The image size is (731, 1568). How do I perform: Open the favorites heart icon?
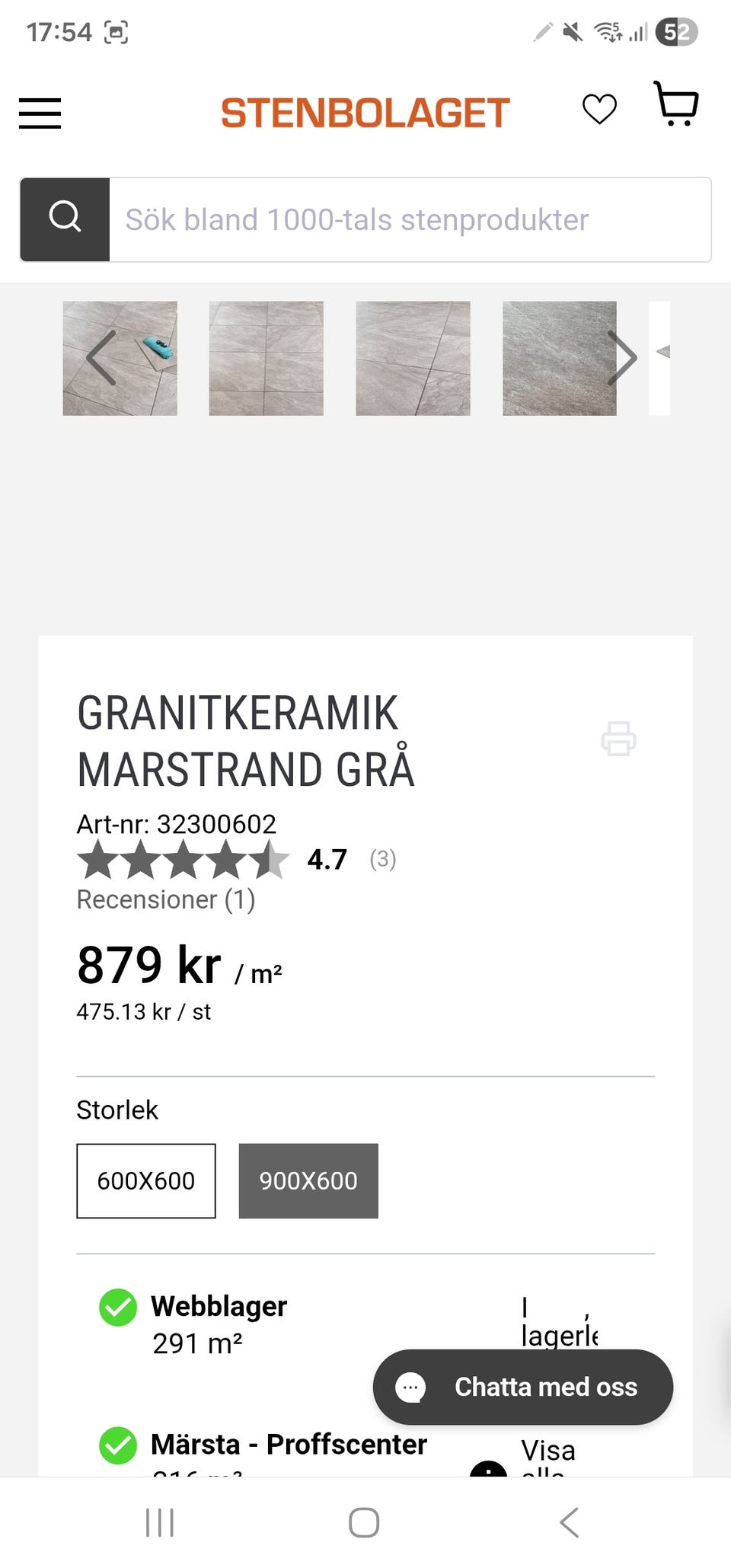599,108
